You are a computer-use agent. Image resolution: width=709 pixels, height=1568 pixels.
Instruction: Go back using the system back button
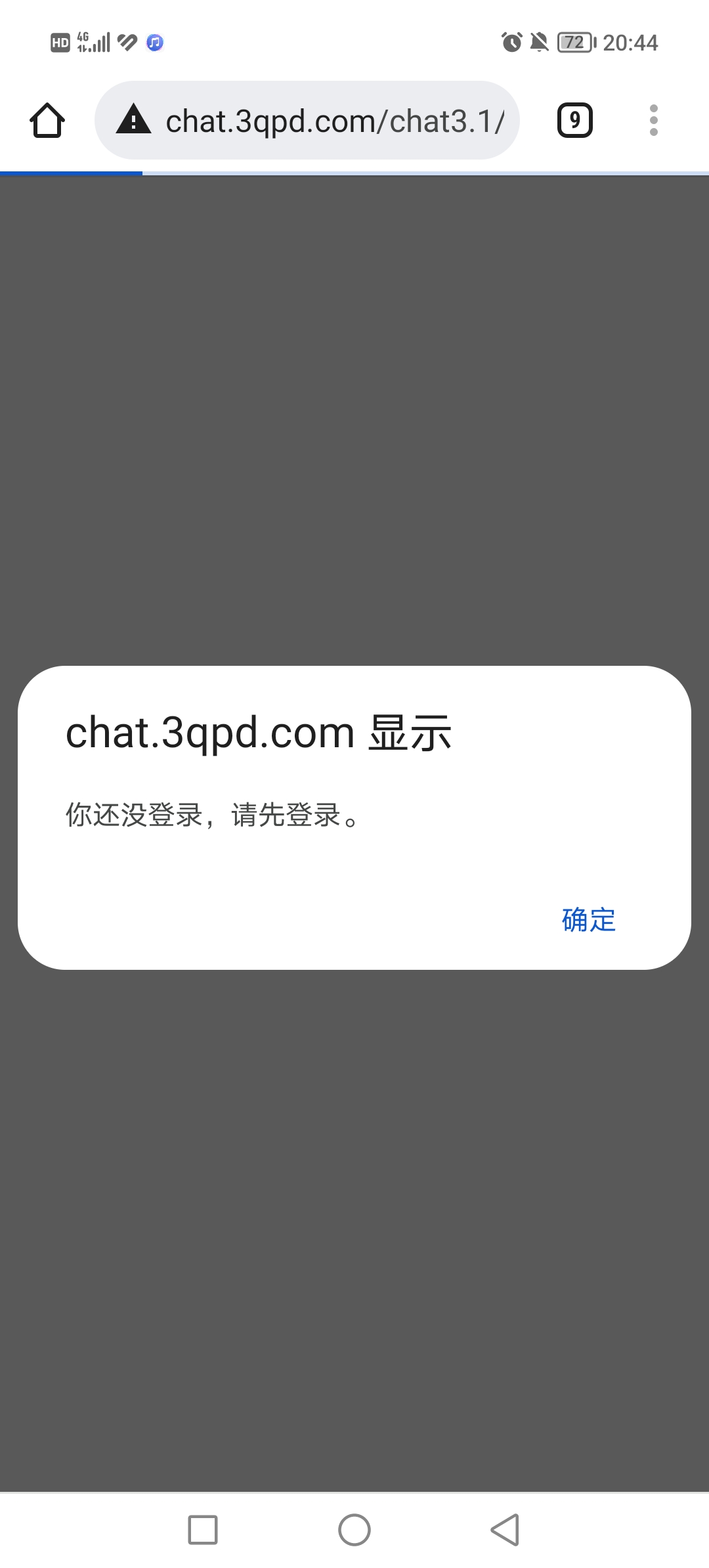point(505,1530)
